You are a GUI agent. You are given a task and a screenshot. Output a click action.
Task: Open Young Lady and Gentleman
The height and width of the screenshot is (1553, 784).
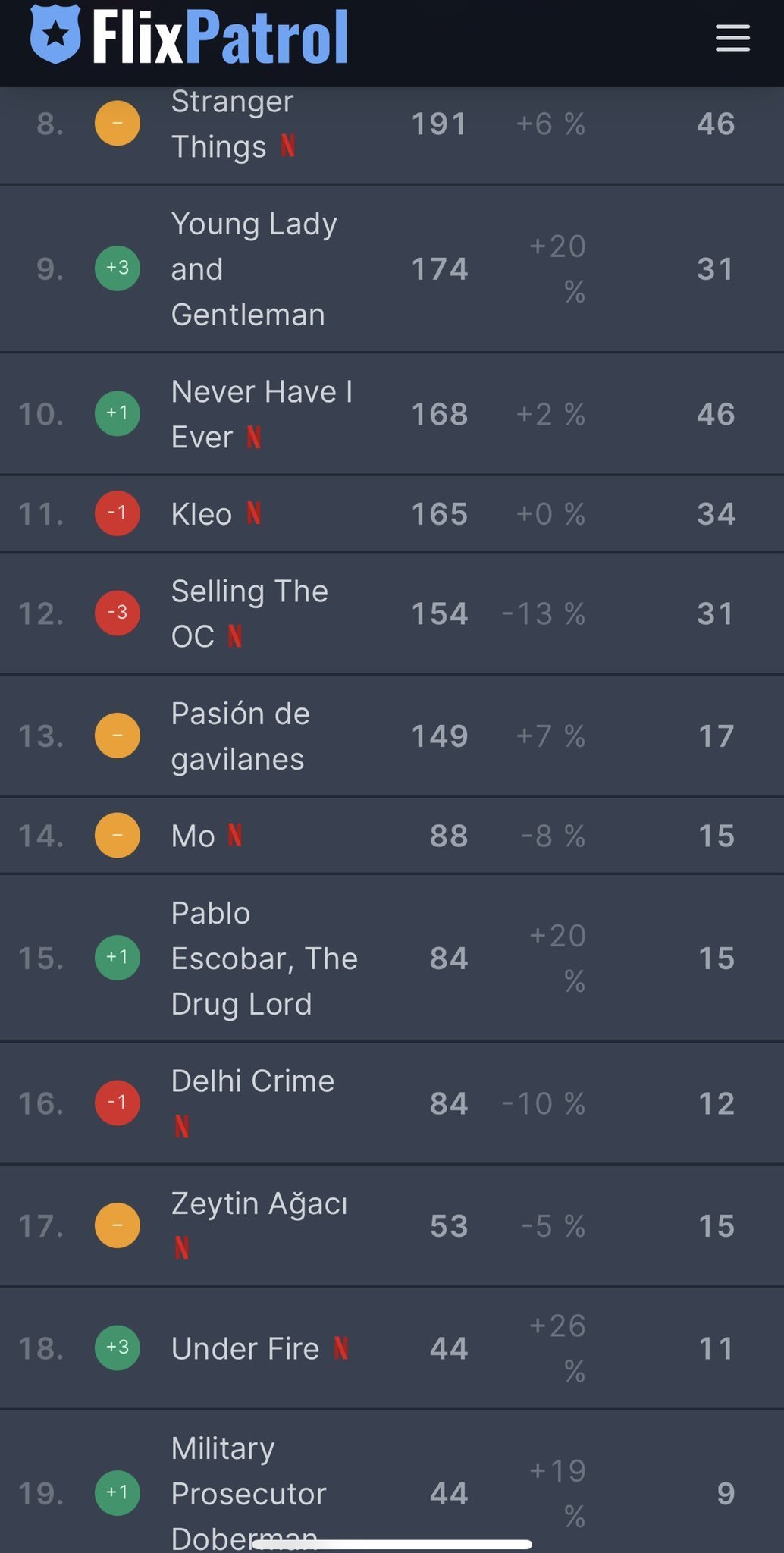click(253, 269)
